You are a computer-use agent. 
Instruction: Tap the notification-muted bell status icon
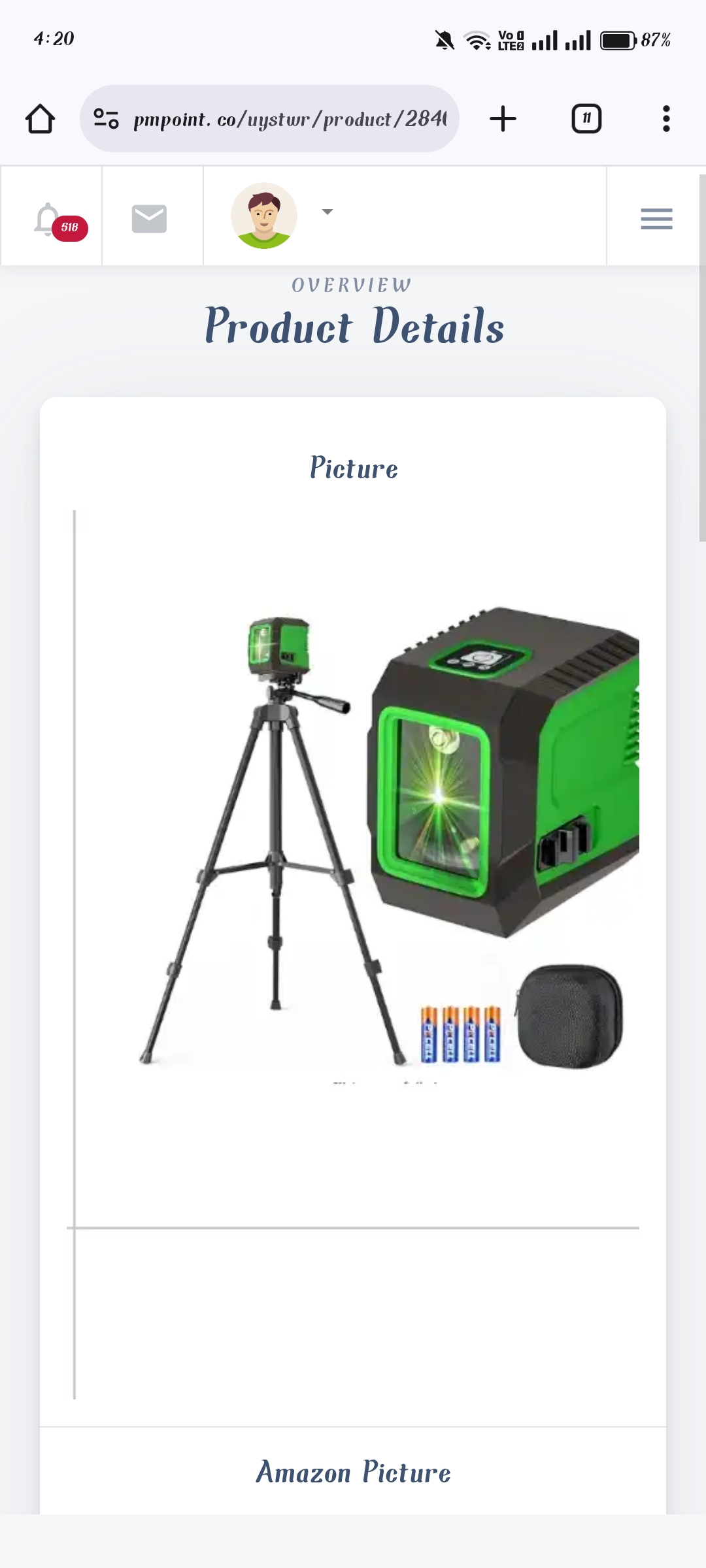click(444, 41)
